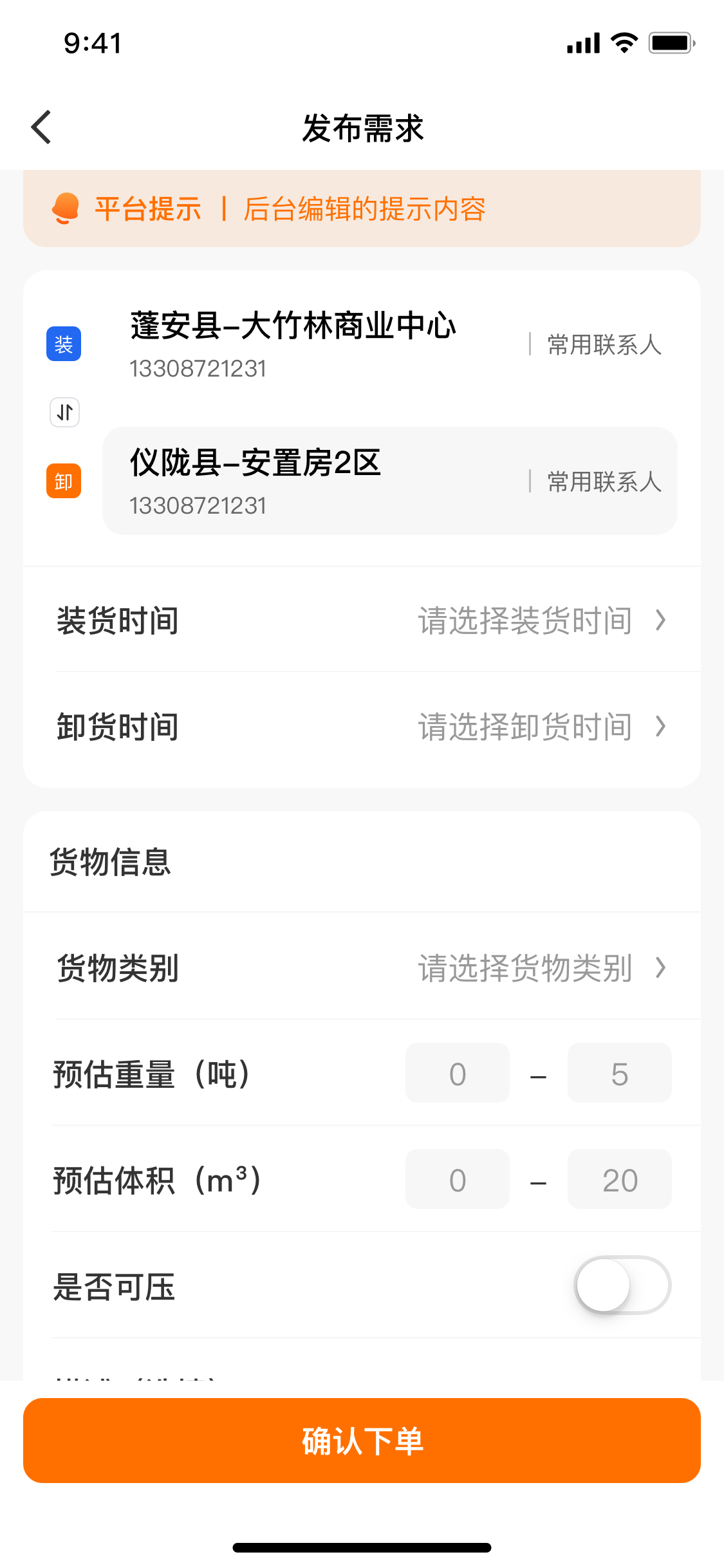Image resolution: width=724 pixels, height=1568 pixels.
Task: Toggle the 是否可压 switch
Action: tap(622, 1285)
